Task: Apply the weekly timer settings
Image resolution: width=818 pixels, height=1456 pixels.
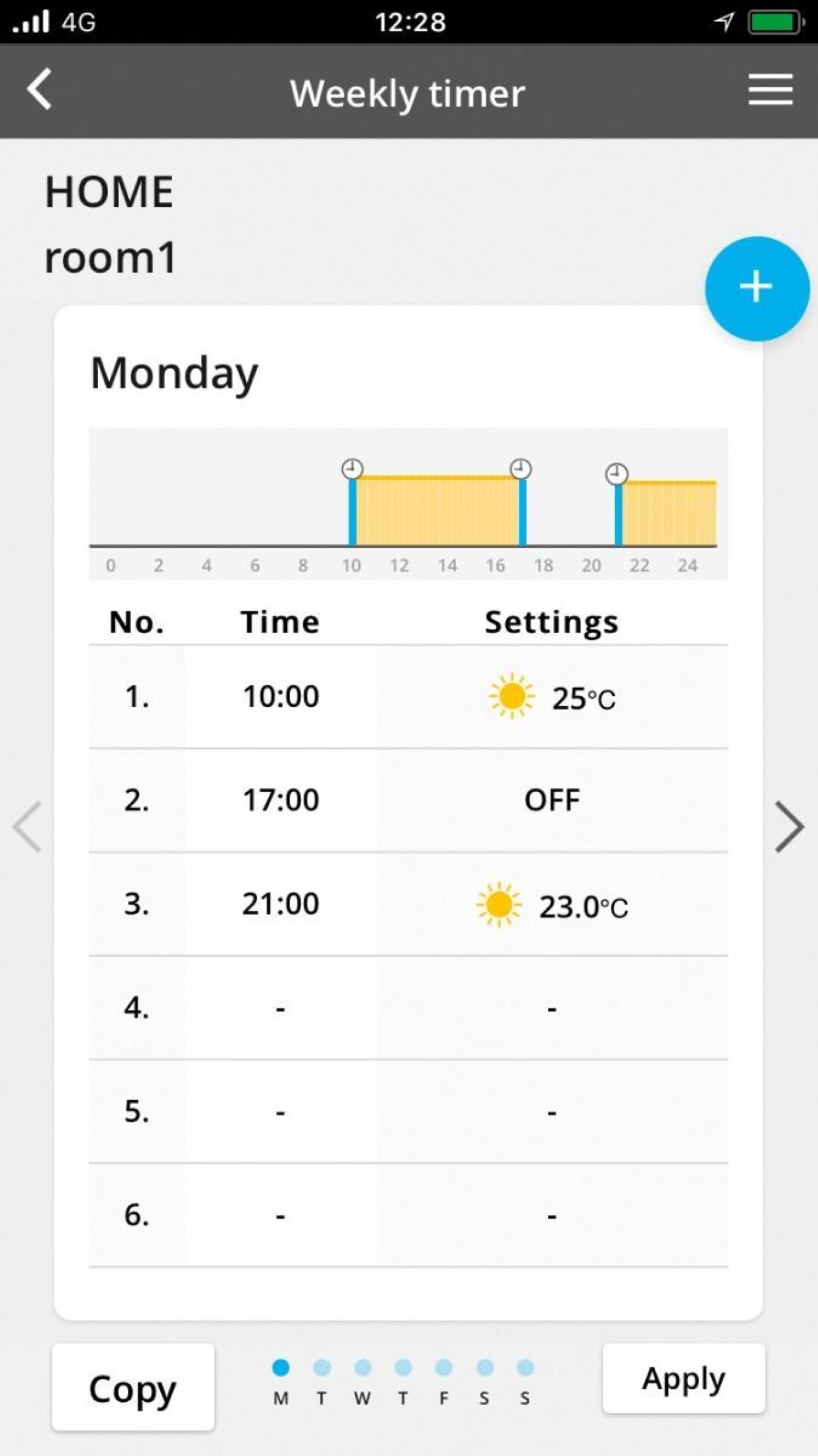Action: point(683,1378)
